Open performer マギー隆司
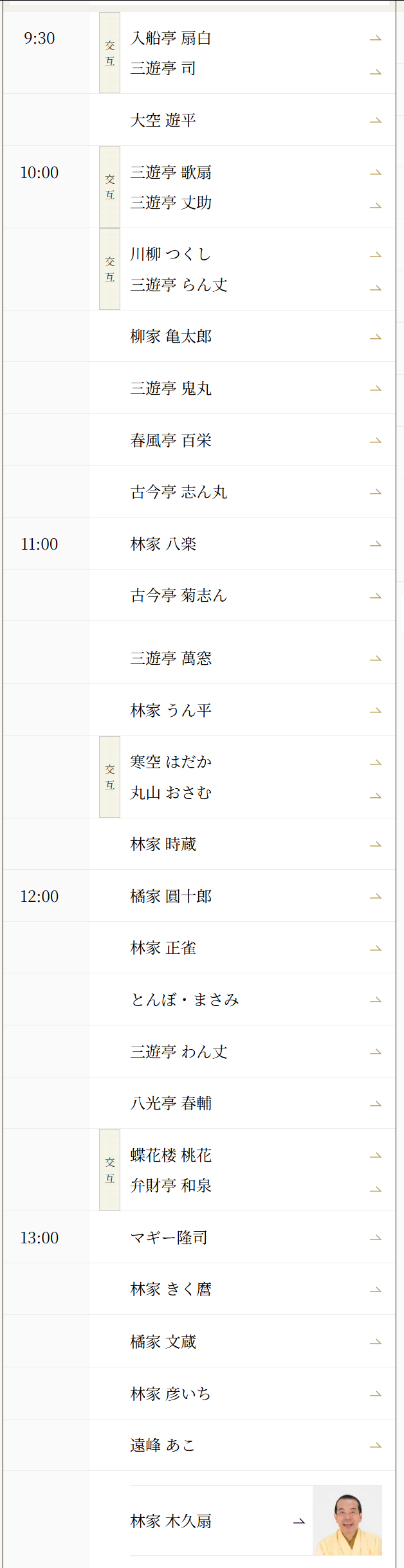The image size is (404, 1568). pos(169,1238)
